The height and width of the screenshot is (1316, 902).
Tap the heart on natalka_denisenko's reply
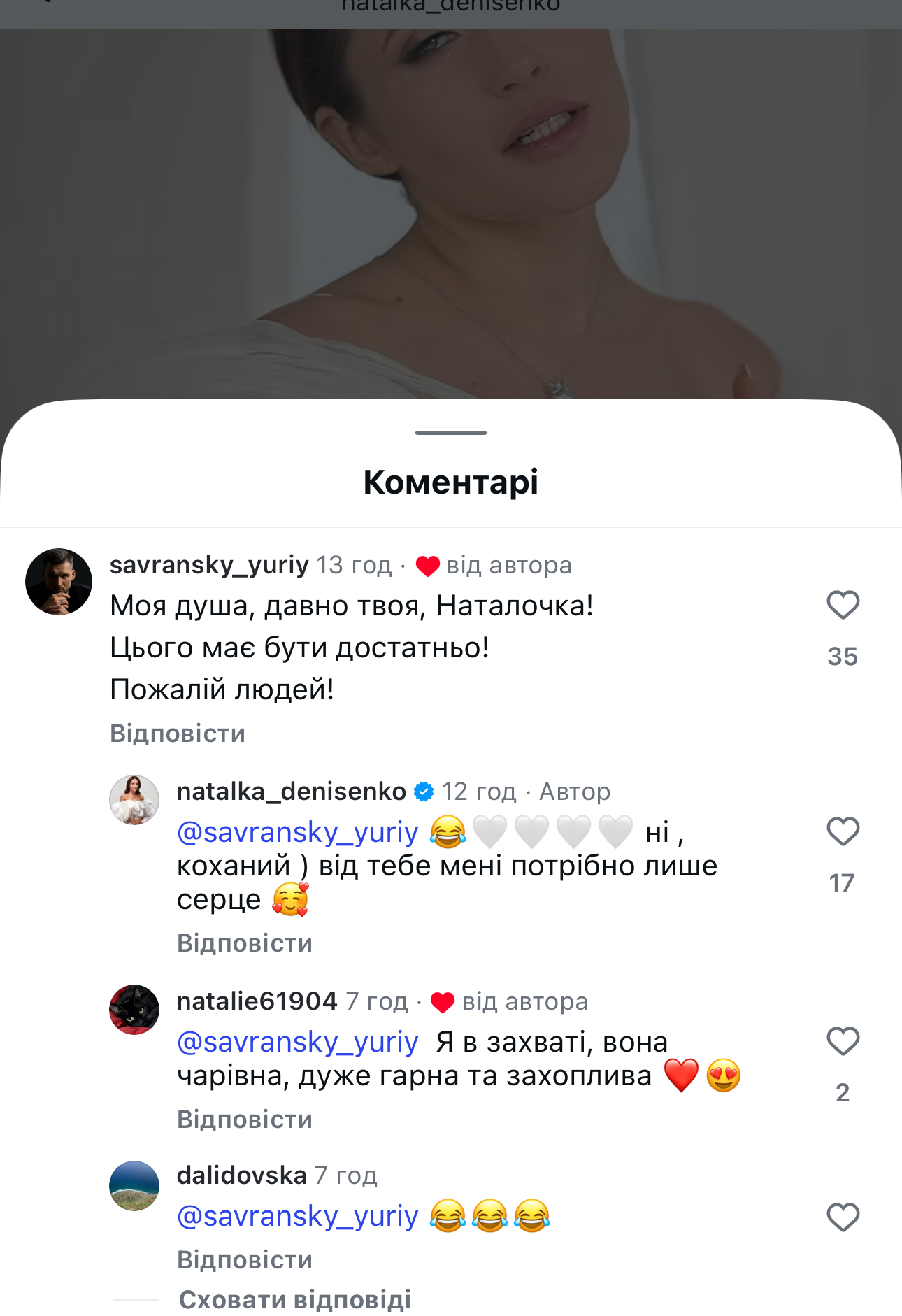(844, 833)
